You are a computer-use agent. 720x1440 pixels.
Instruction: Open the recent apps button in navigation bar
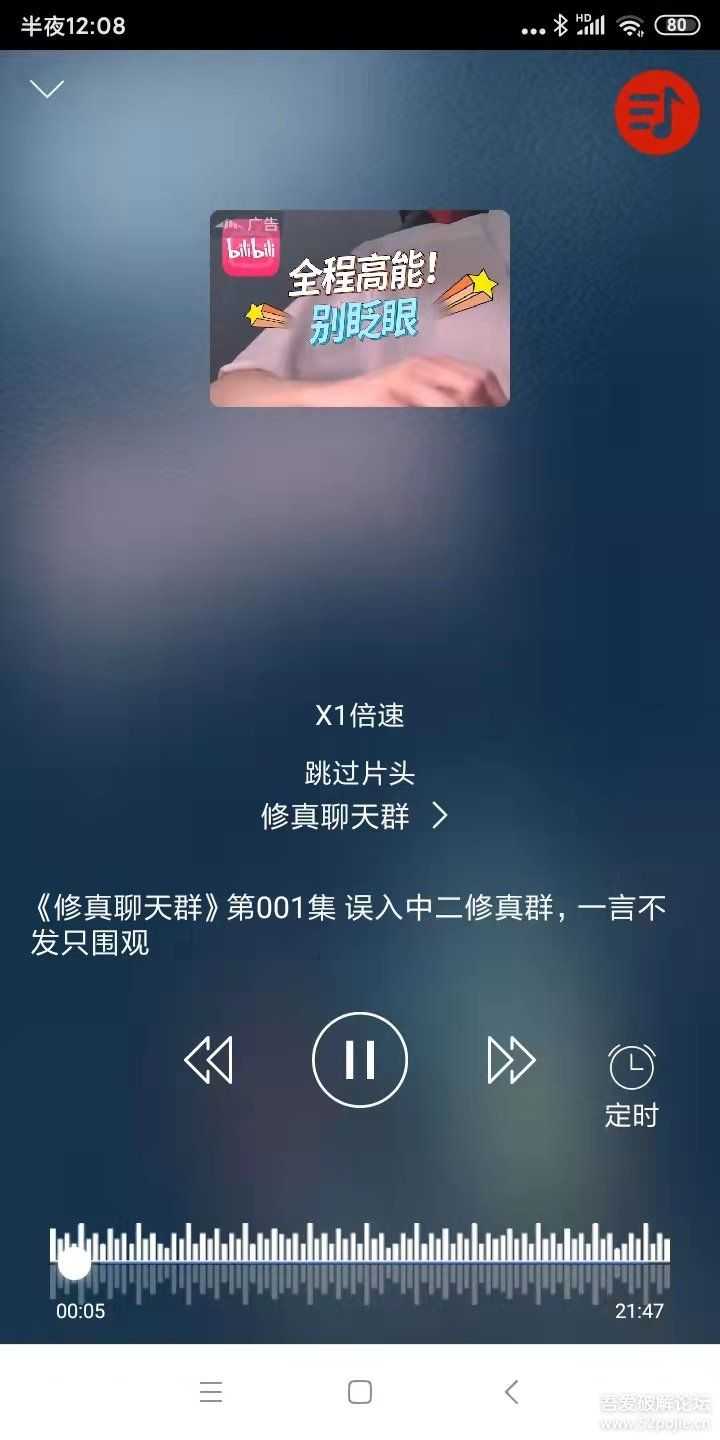click(210, 1391)
